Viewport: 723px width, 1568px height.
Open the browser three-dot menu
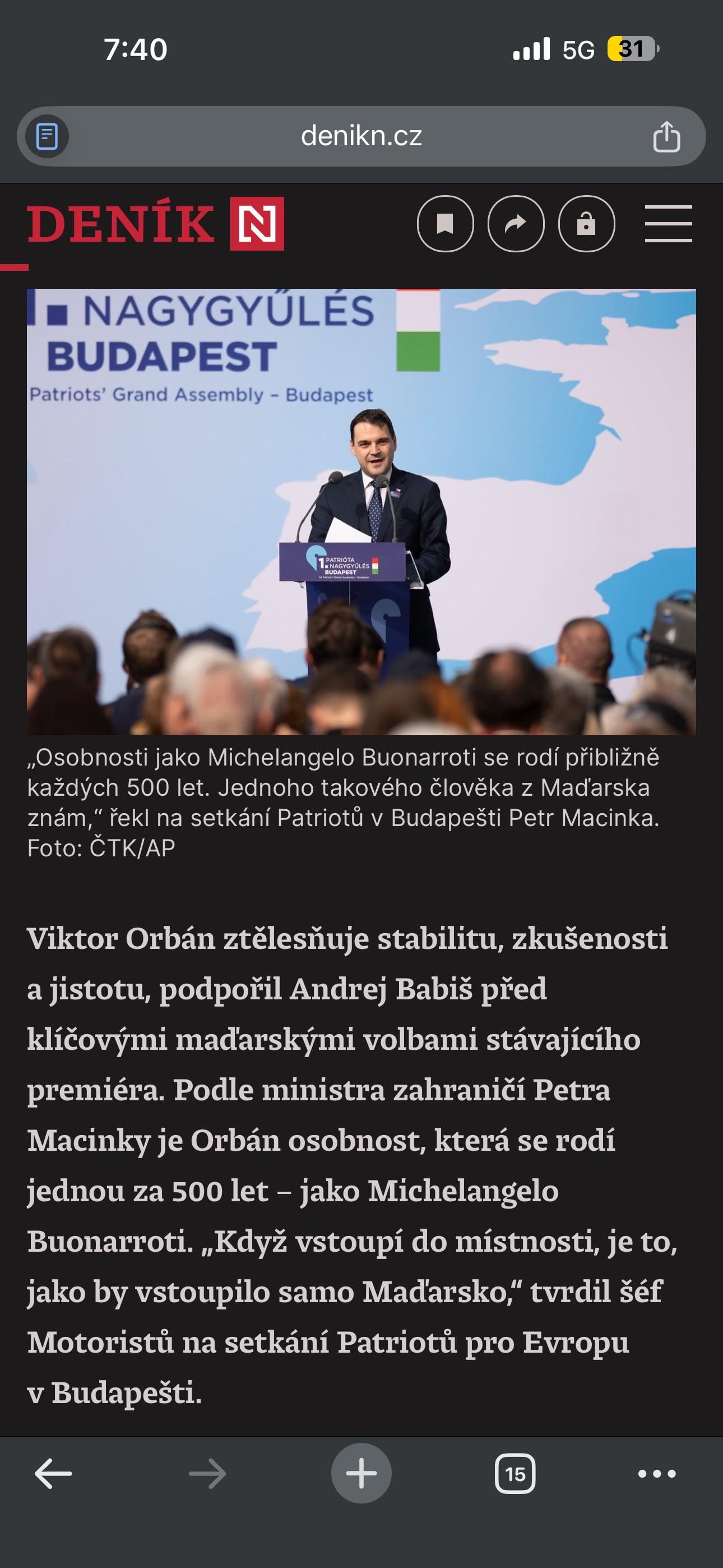pos(657,1474)
